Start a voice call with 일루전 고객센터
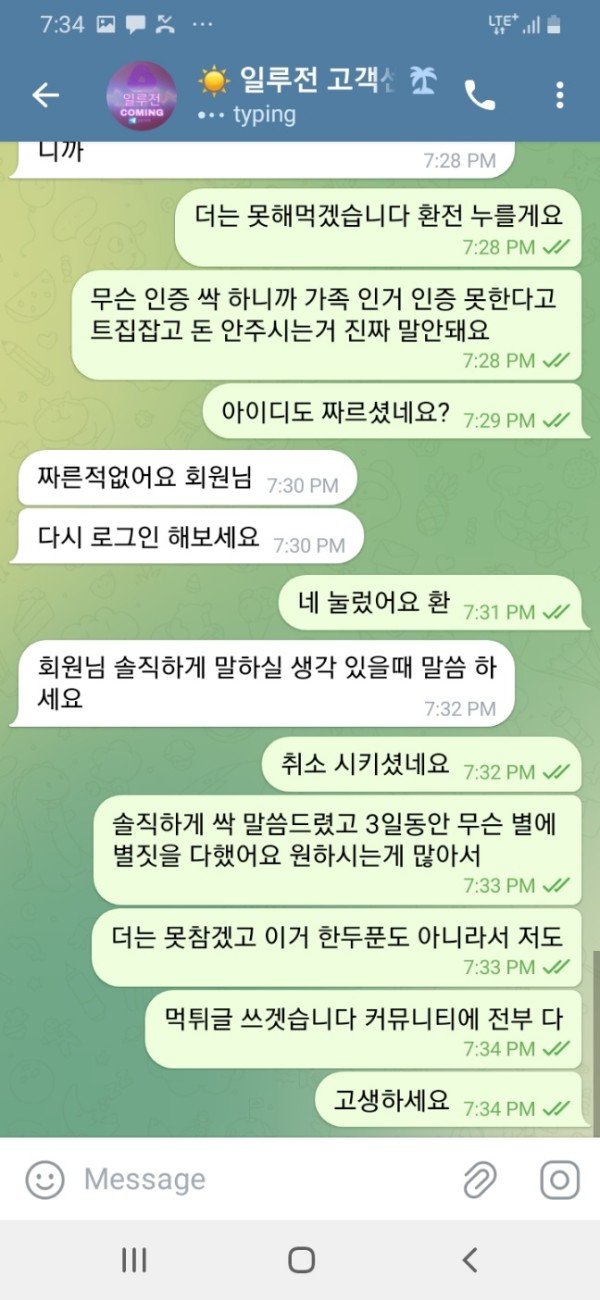The width and height of the screenshot is (600, 1300). click(x=480, y=95)
